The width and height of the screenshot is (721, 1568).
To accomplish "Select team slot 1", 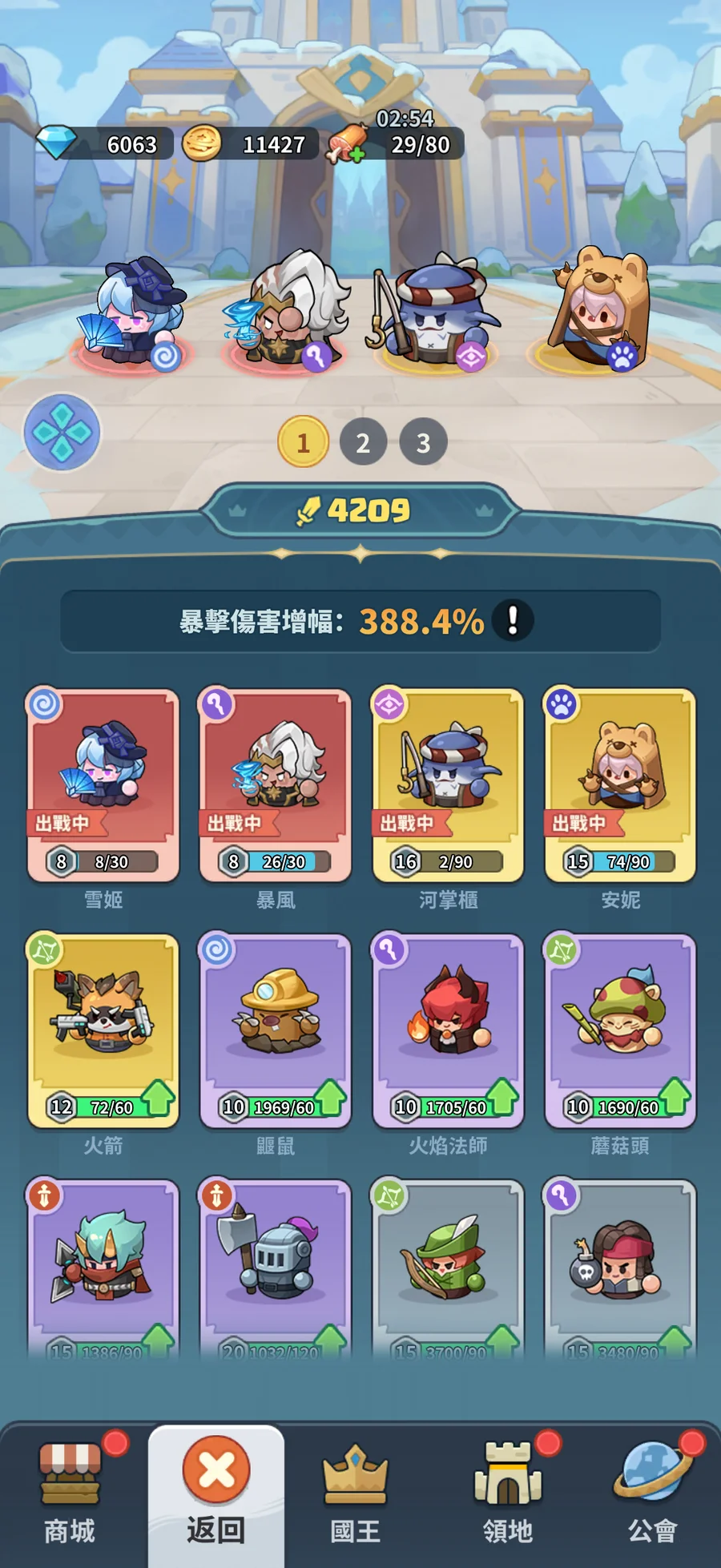I will coord(303,442).
